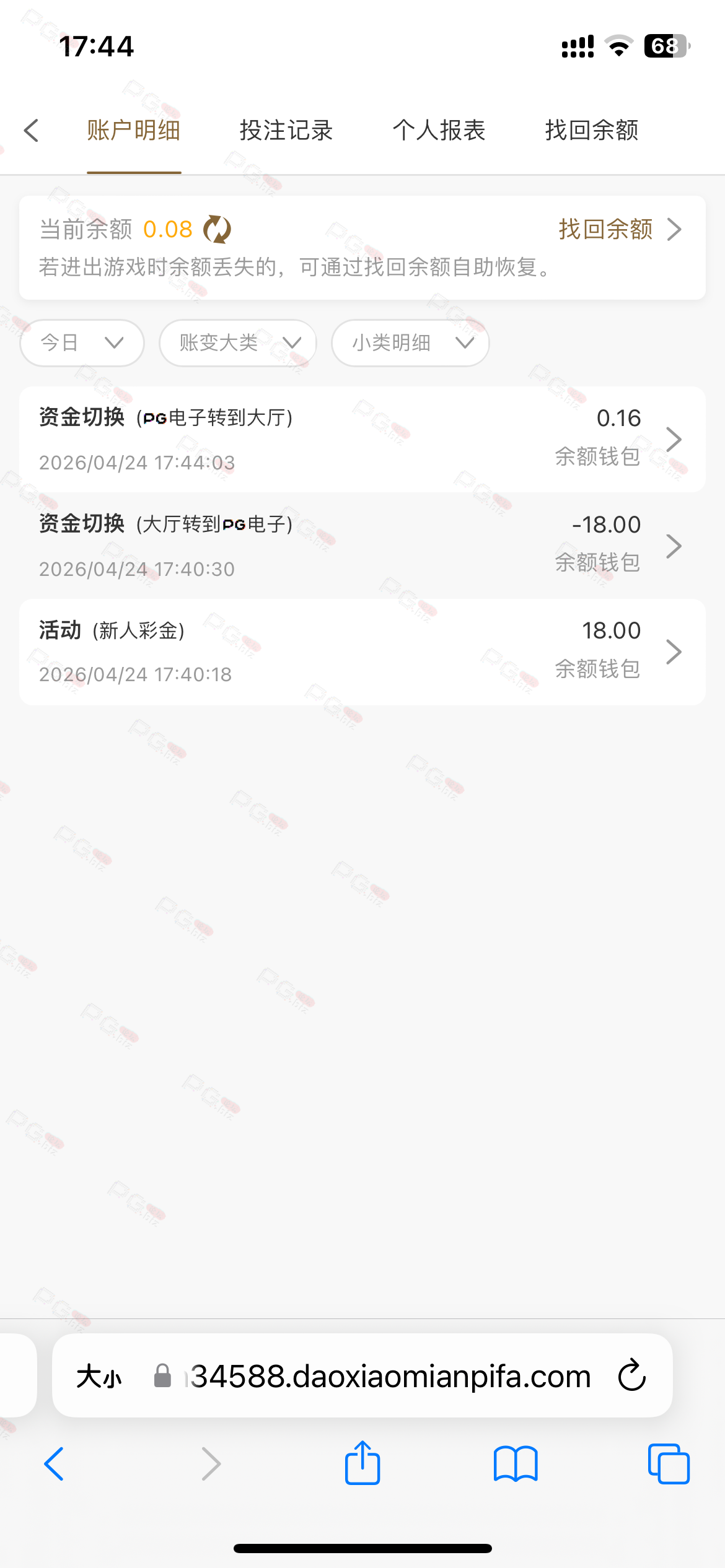Image resolution: width=725 pixels, height=1568 pixels.
Task: Open Safari bookmarks
Action: [x=516, y=1464]
